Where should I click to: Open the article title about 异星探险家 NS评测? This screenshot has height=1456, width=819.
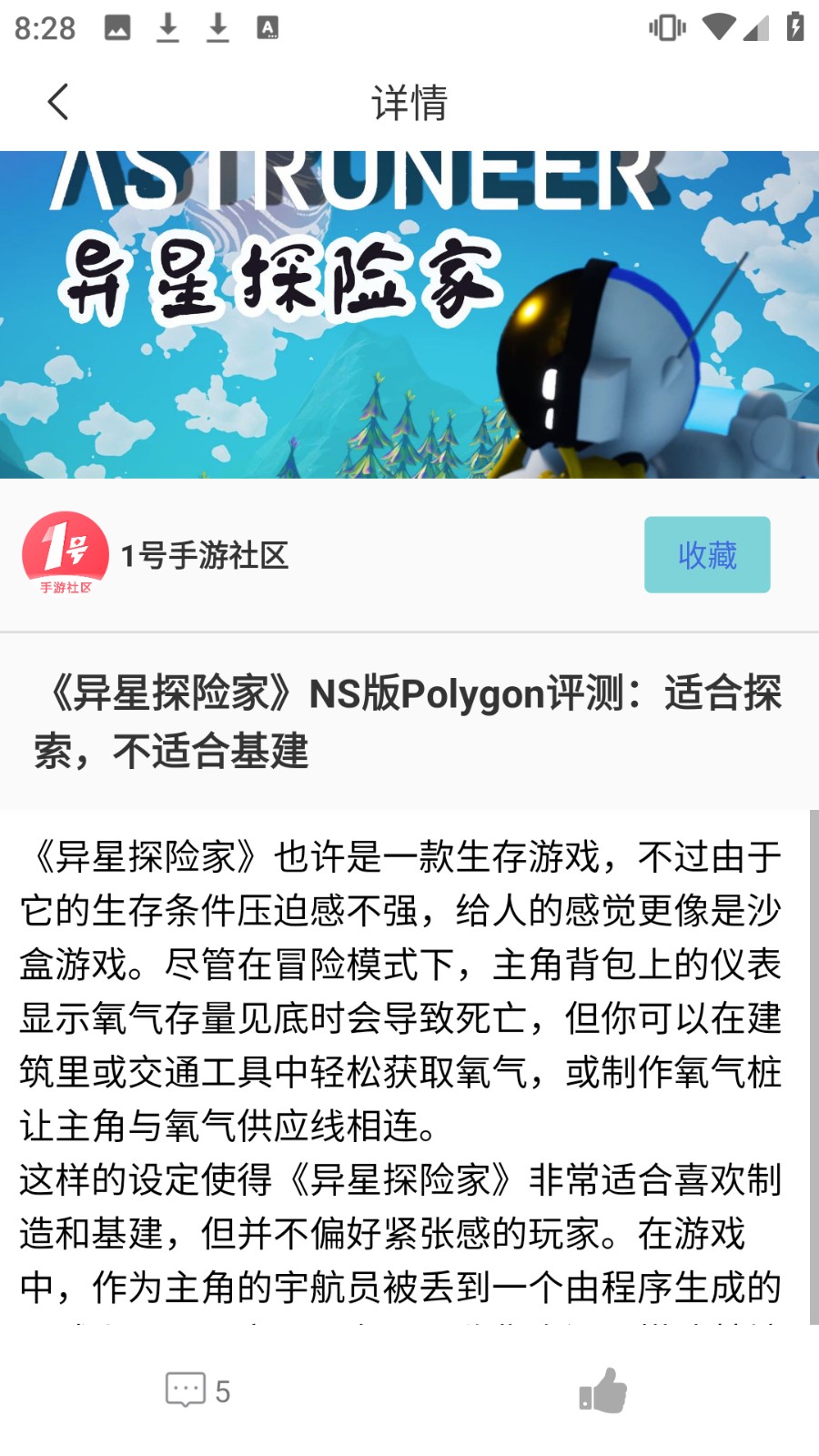(409, 719)
